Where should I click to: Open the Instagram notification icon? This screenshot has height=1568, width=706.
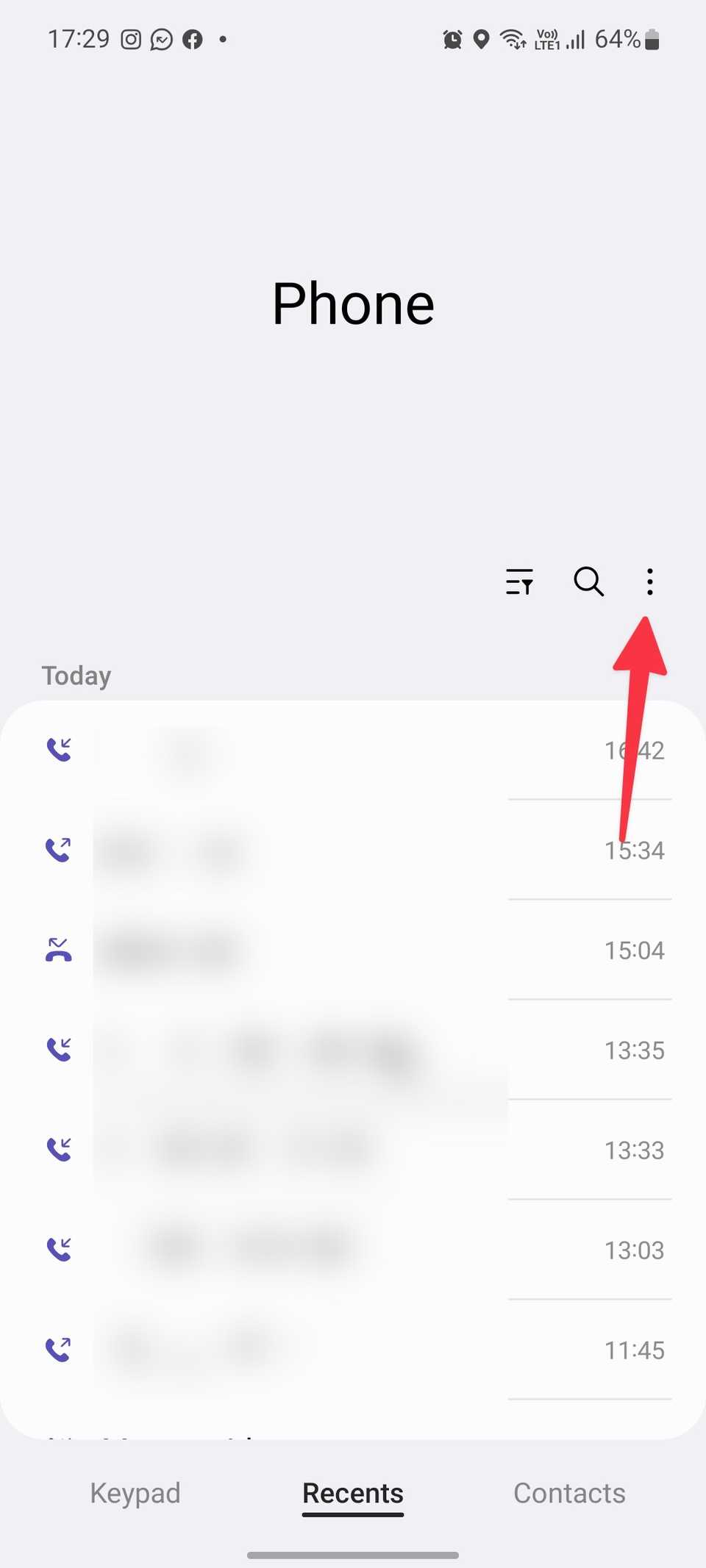(132, 39)
